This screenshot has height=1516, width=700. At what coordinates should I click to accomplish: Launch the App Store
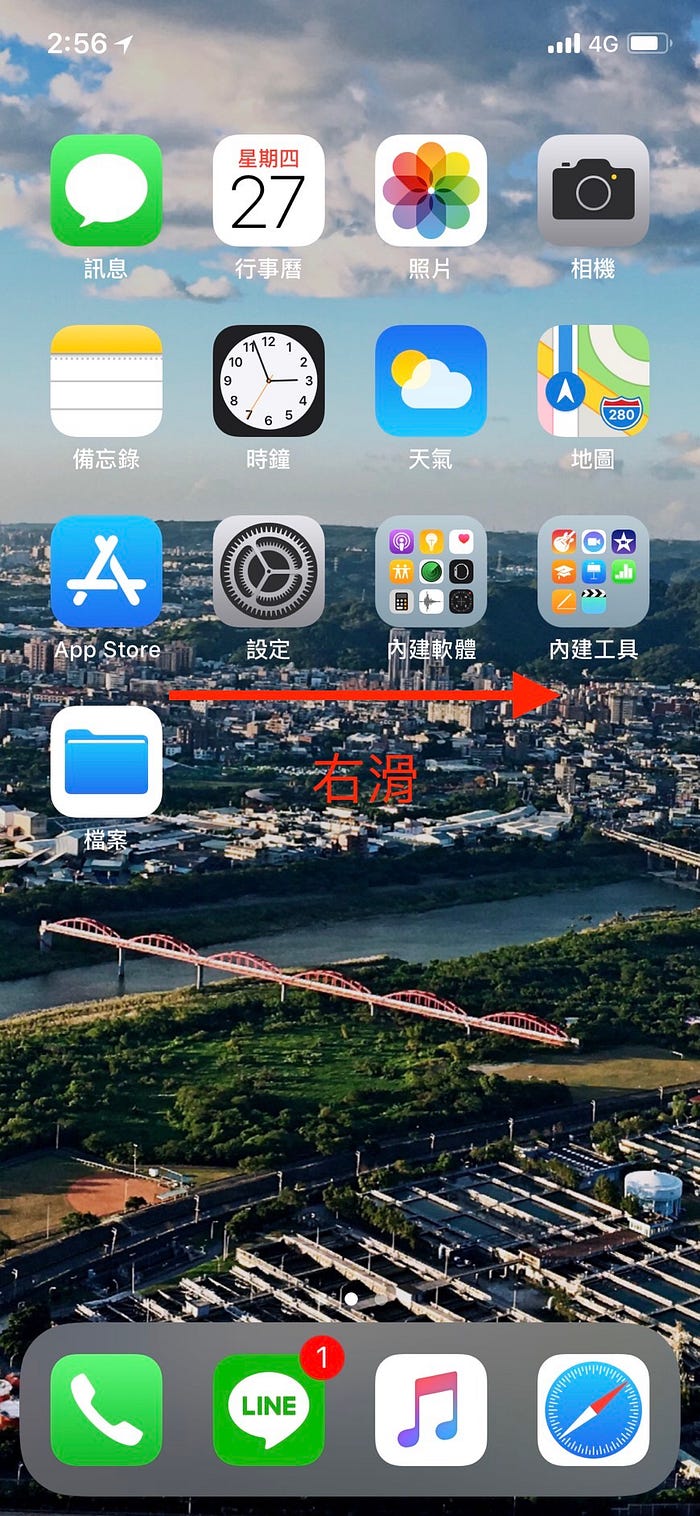[106, 571]
